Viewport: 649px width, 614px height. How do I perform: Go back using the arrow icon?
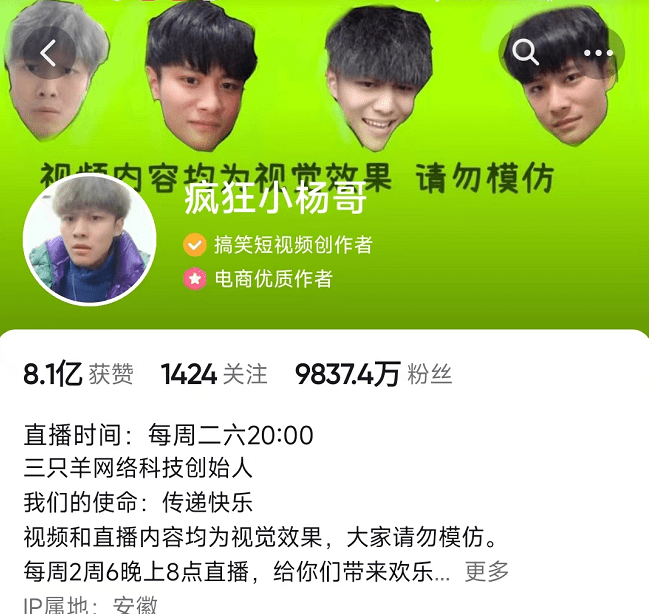(x=49, y=53)
